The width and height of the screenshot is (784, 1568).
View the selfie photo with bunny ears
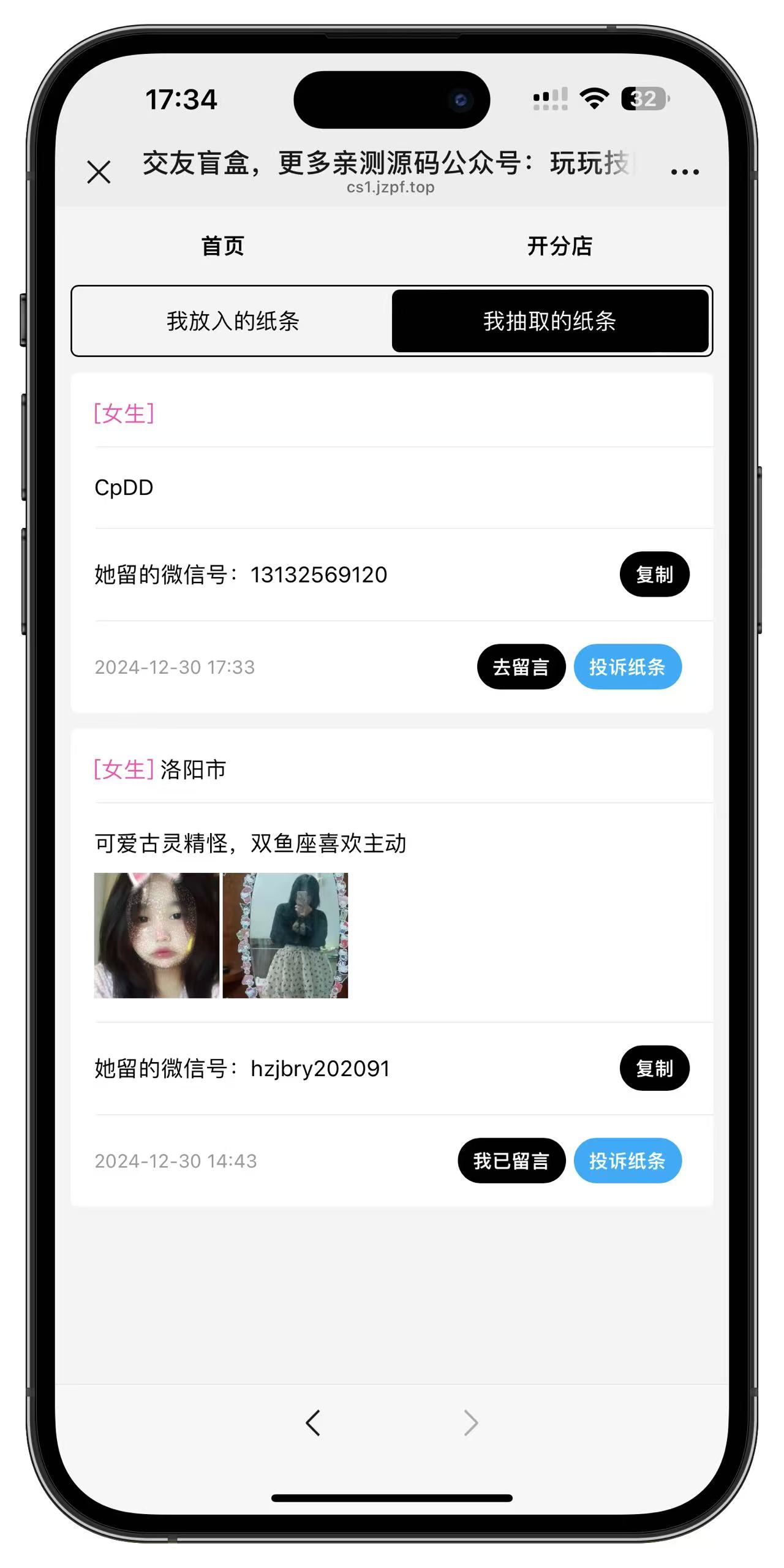tap(157, 935)
